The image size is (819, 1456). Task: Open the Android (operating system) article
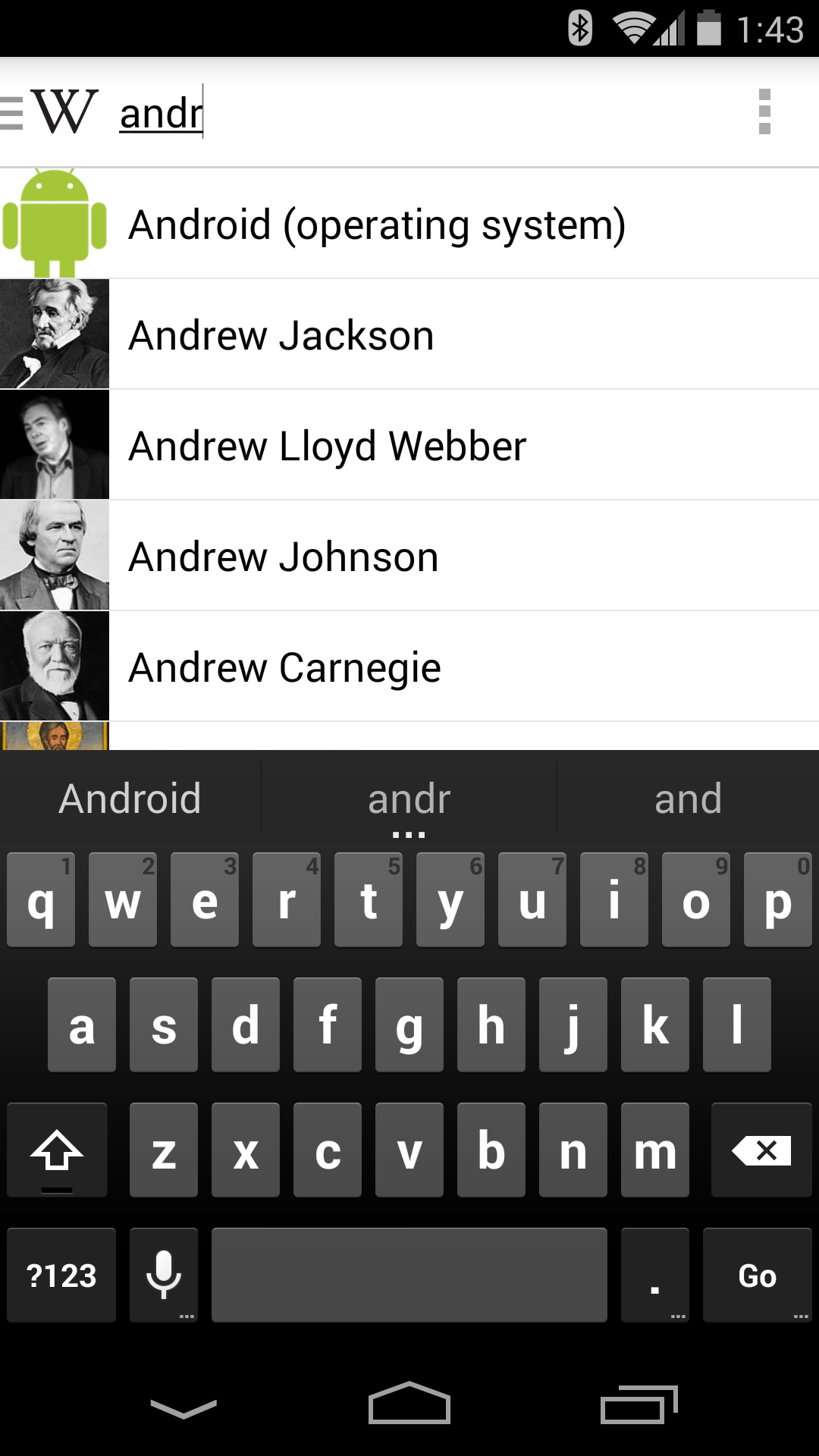pyautogui.click(x=378, y=223)
